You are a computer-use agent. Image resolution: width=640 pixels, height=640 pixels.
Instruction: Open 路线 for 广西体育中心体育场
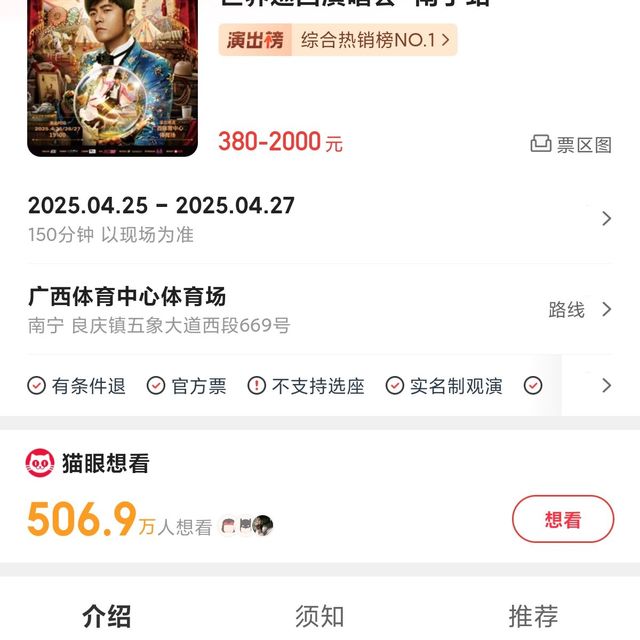coord(579,309)
